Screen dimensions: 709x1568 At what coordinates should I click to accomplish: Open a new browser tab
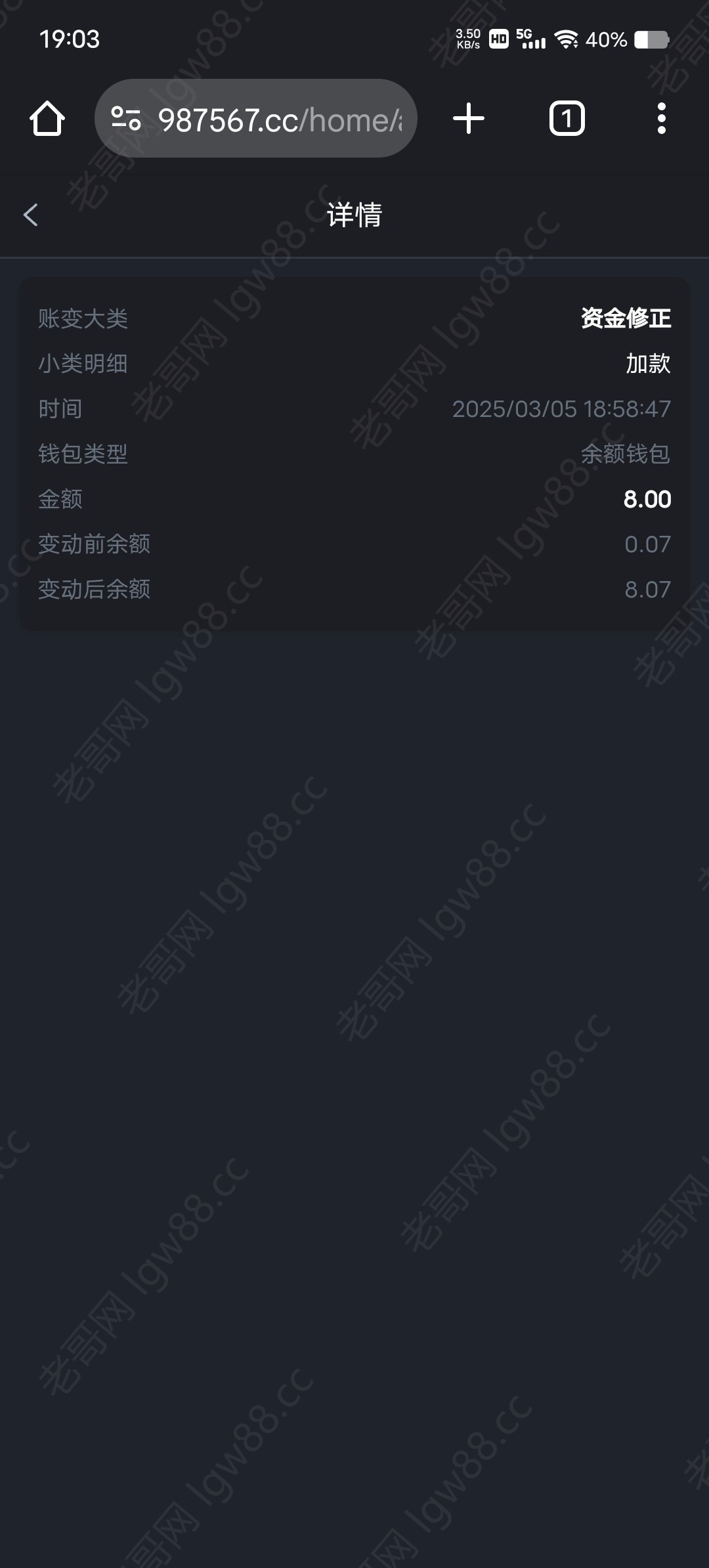coord(469,119)
